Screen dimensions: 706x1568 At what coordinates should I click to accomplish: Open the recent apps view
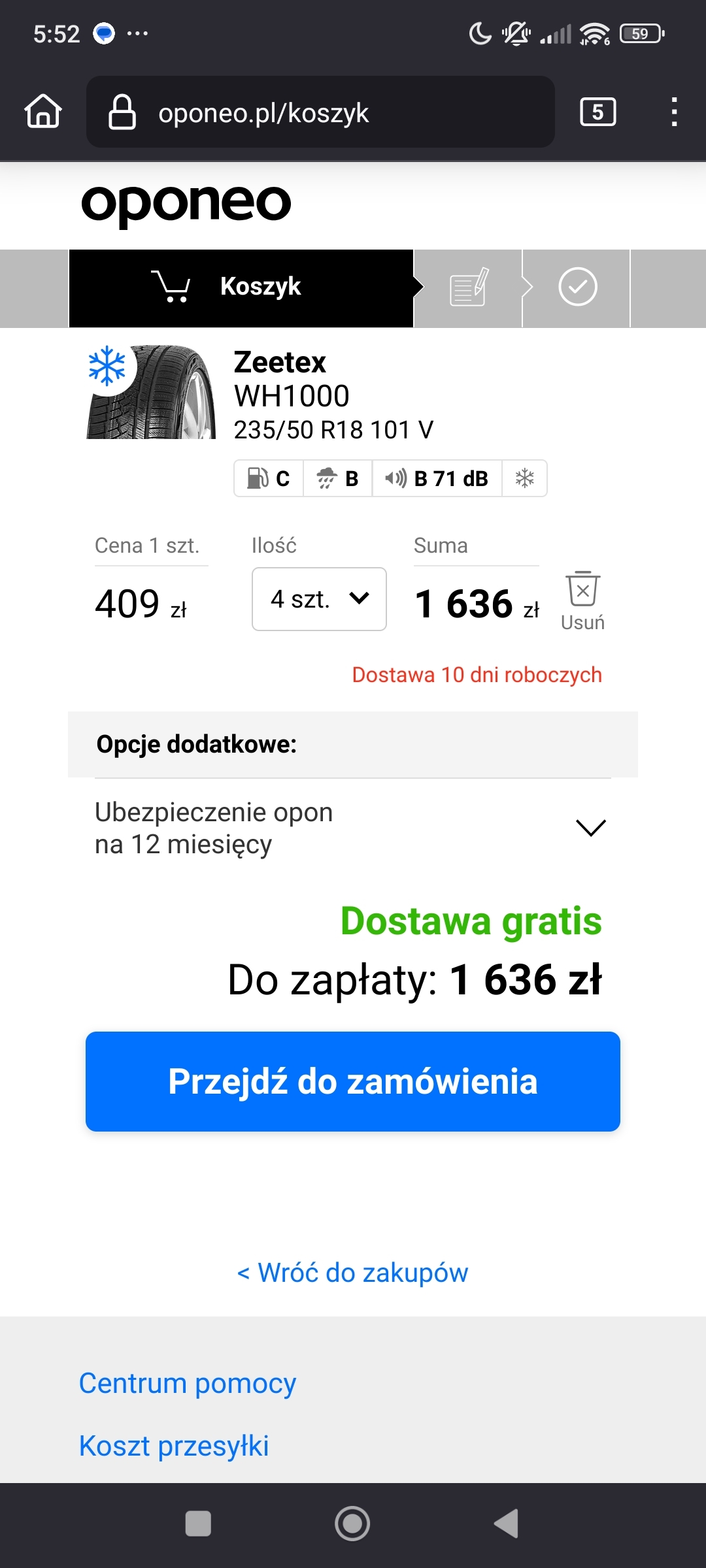click(198, 1524)
